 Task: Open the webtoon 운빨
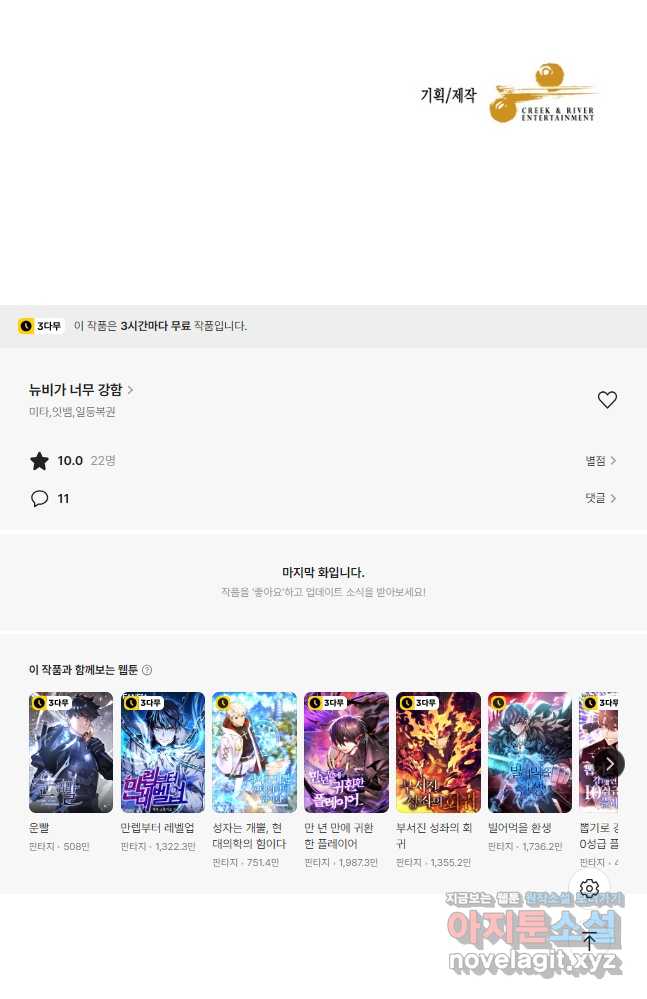click(71, 752)
